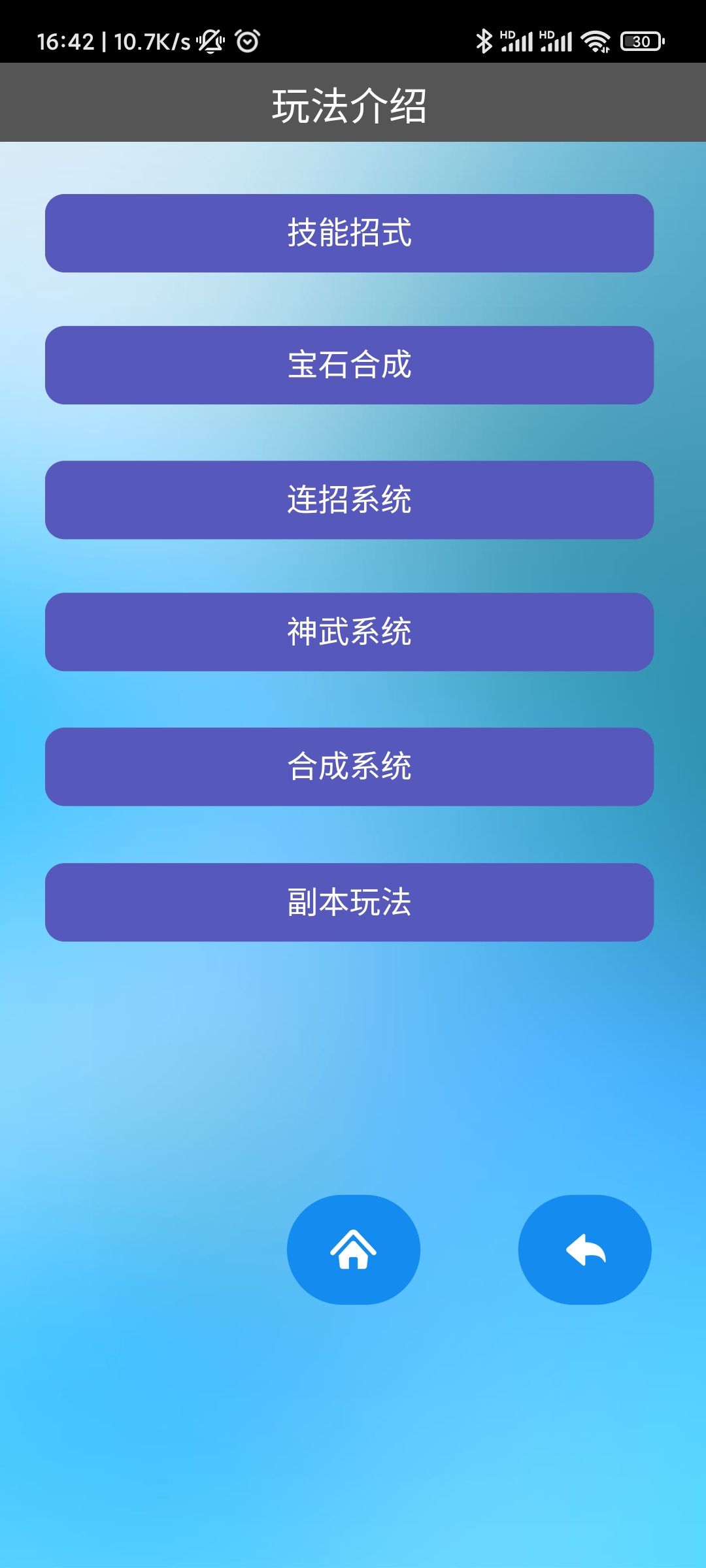Tap the battery indicator showing 30
Viewport: 706px width, 1568px height.
(x=641, y=41)
